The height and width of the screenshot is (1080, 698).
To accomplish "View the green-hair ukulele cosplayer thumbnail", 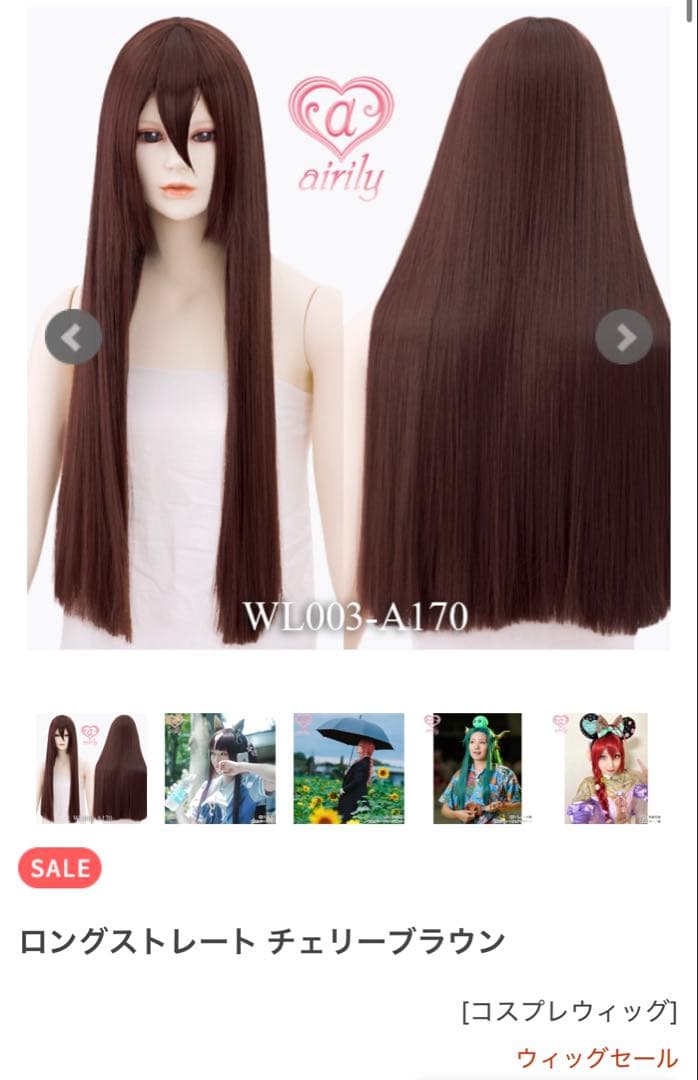I will [477, 768].
